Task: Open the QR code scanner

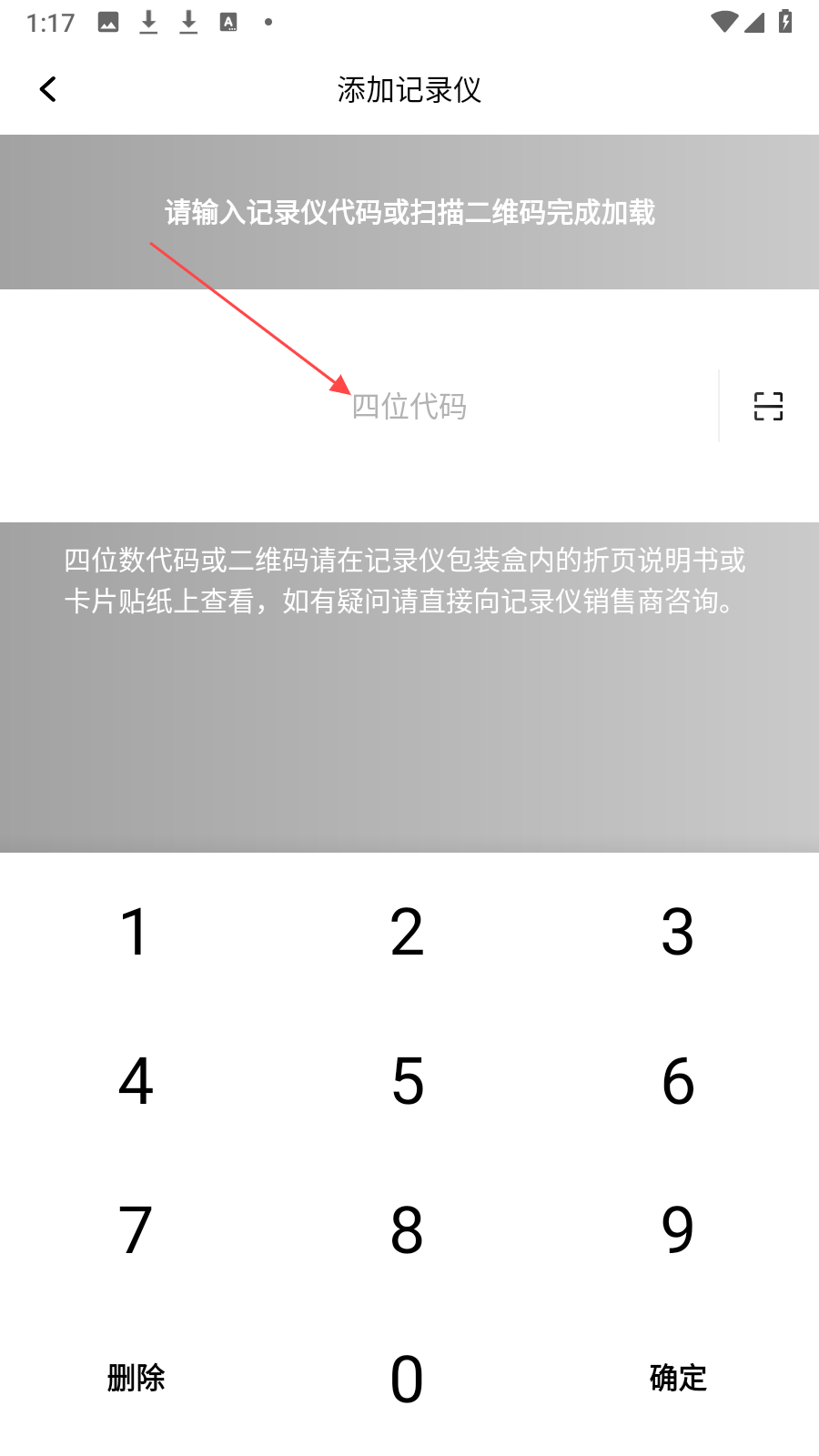Action: (768, 406)
